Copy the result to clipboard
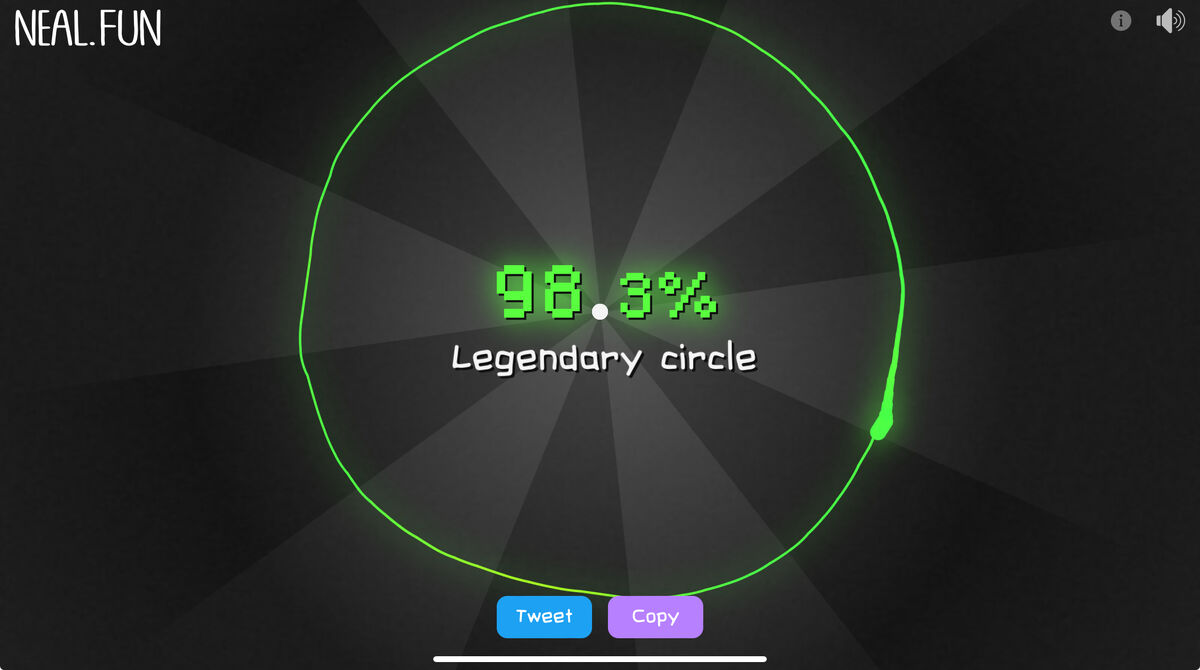This screenshot has width=1200, height=670. click(x=655, y=617)
